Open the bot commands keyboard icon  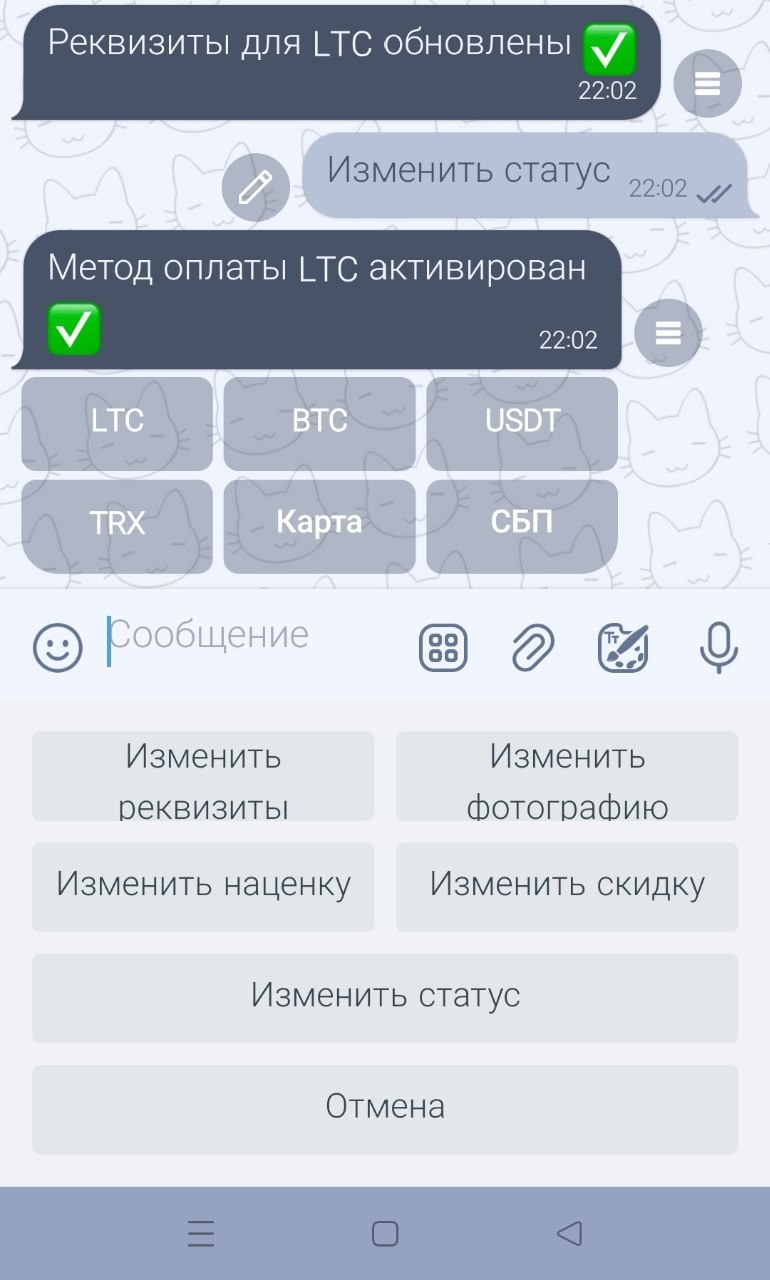click(x=443, y=647)
